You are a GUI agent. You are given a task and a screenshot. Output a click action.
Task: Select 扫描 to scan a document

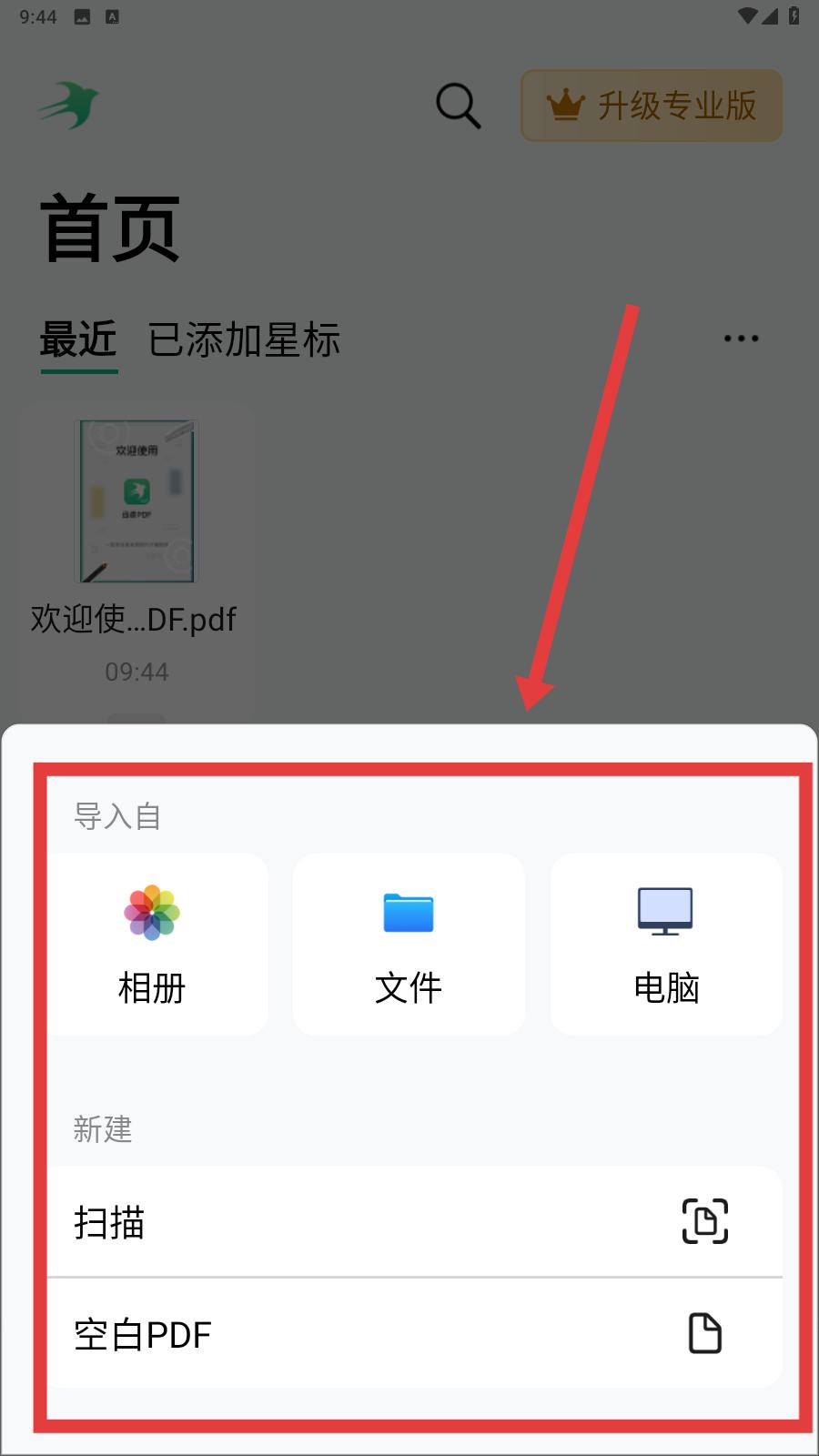coord(415,1222)
